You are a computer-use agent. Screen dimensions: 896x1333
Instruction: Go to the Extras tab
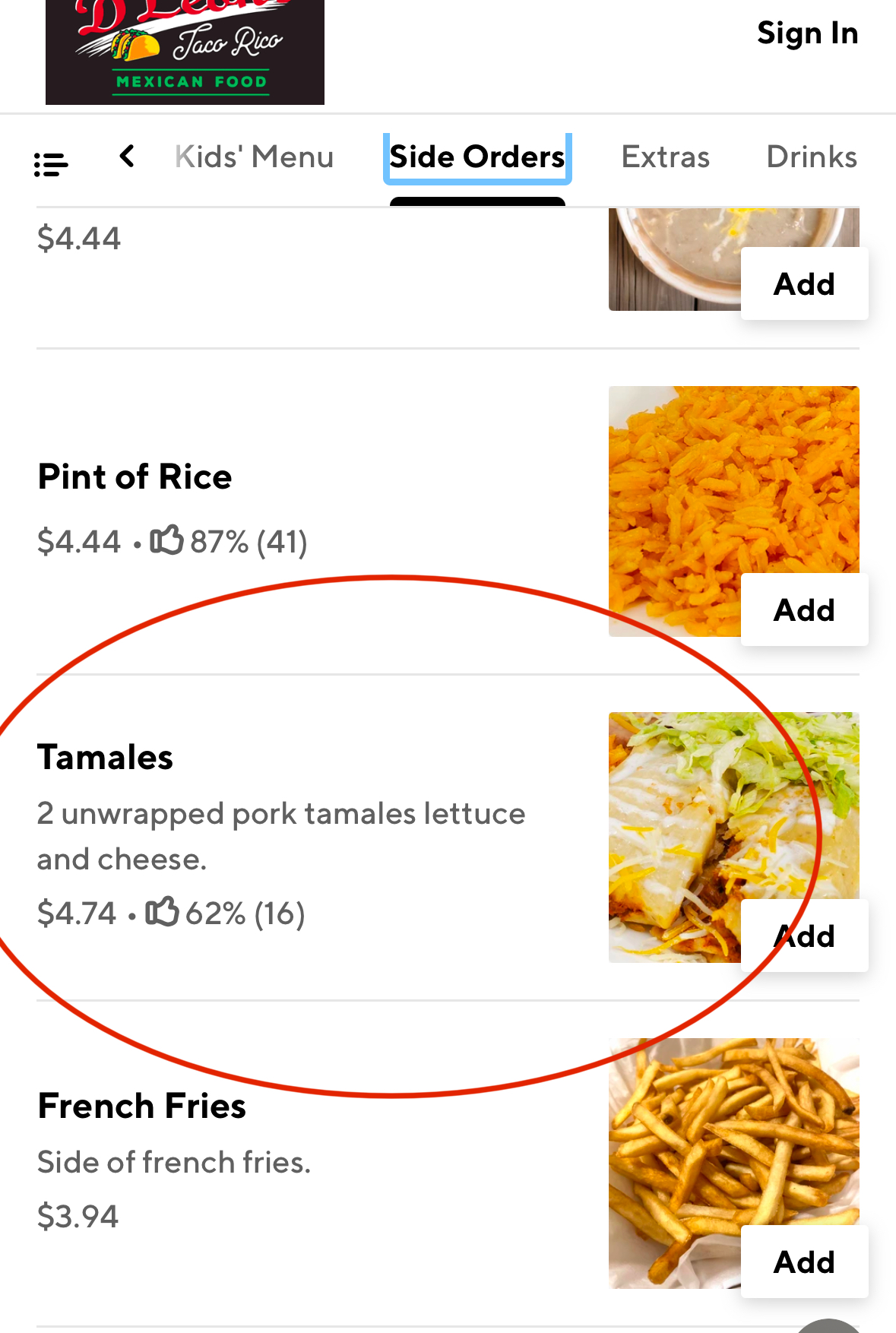[665, 157]
